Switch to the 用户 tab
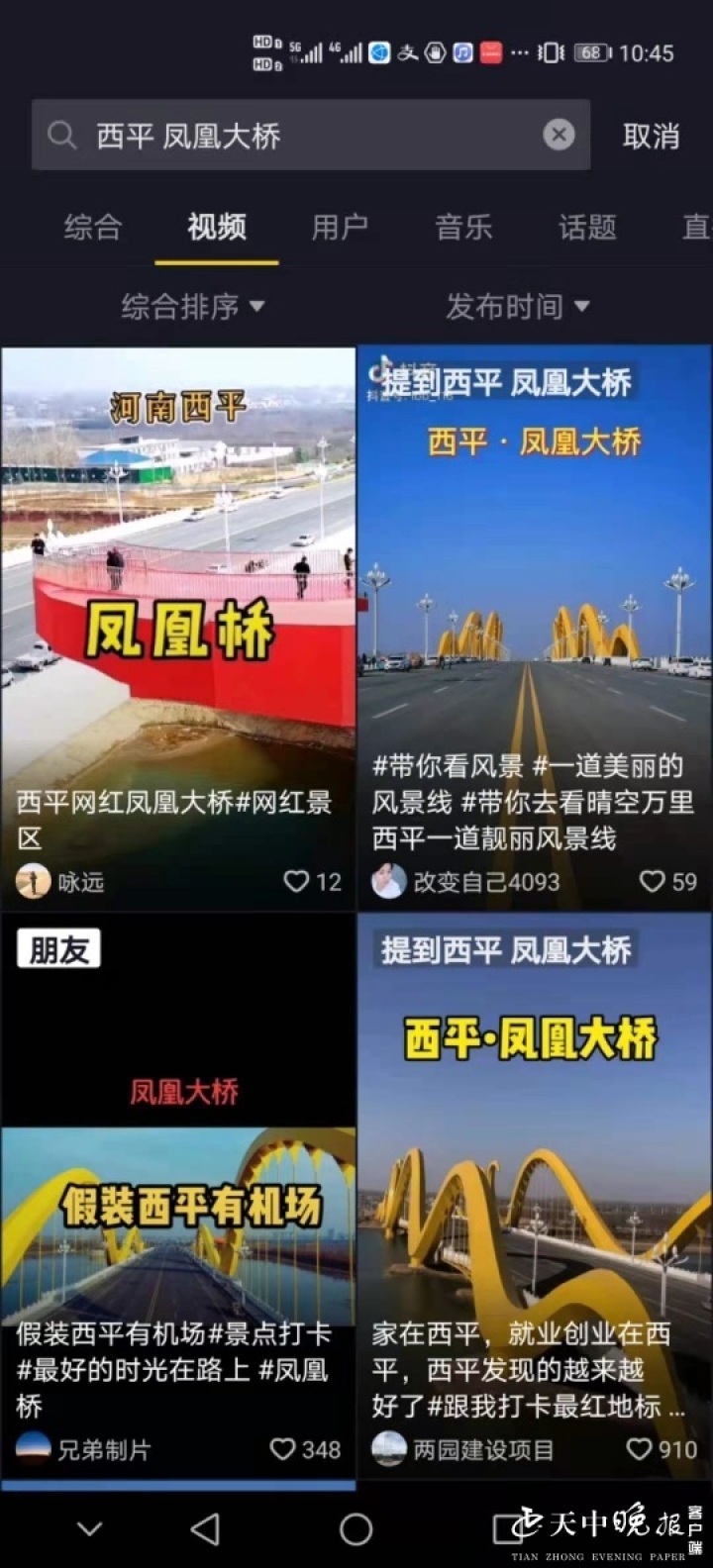Screen dimensions: 713x1568 tap(340, 229)
